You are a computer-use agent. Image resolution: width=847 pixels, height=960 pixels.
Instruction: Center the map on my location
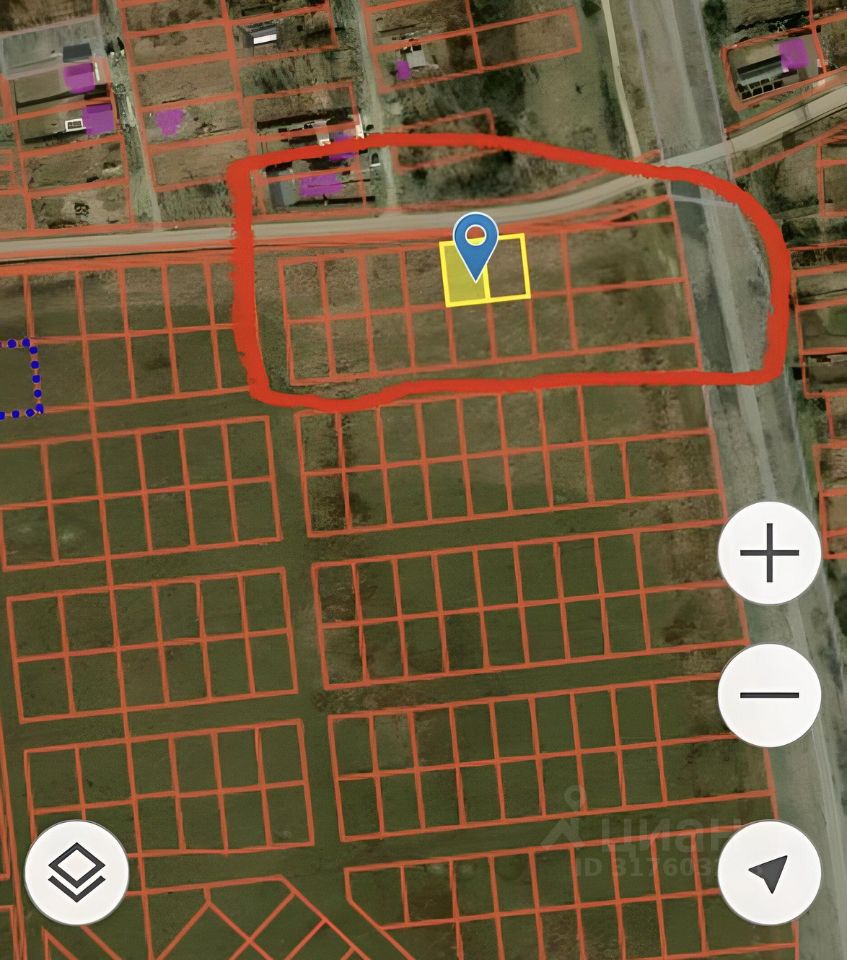click(769, 872)
